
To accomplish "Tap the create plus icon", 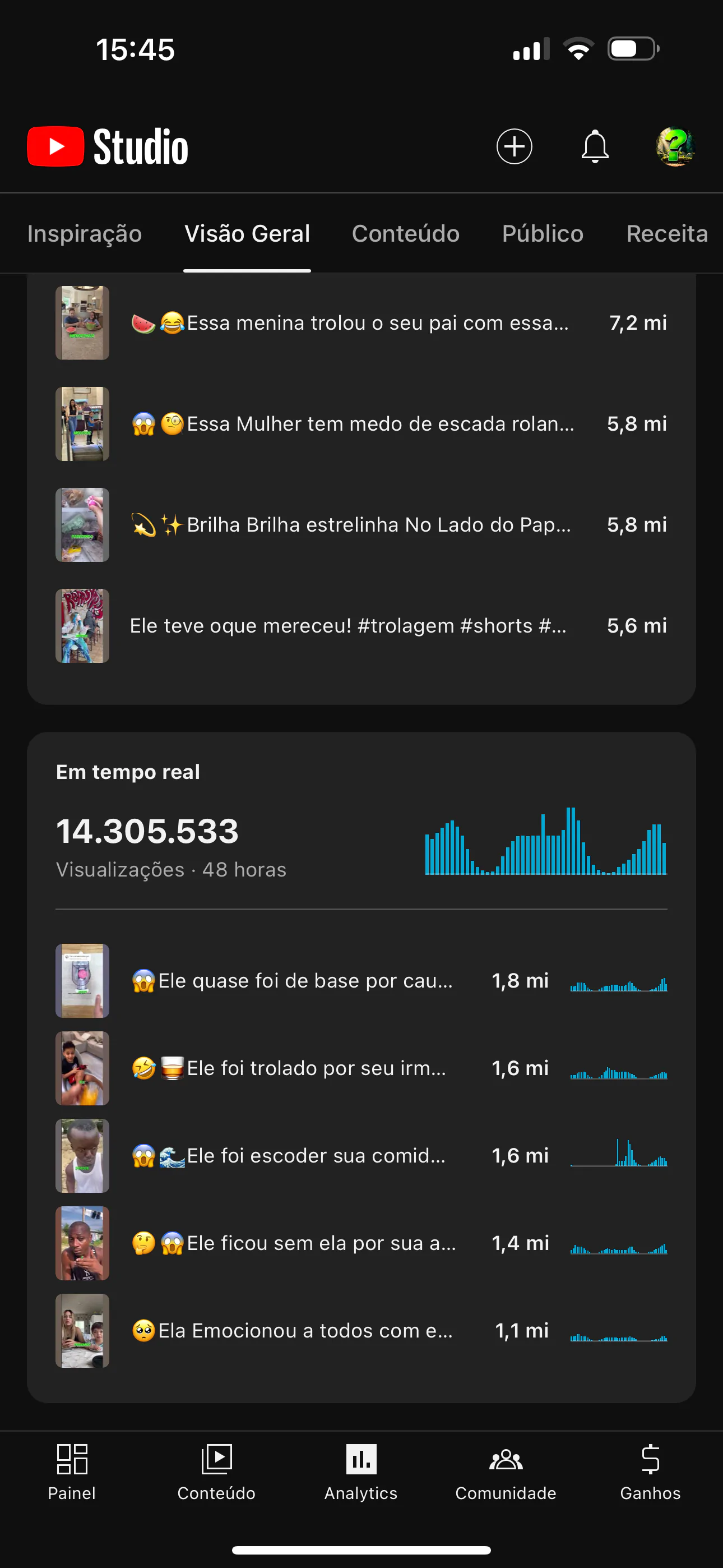I will [515, 147].
